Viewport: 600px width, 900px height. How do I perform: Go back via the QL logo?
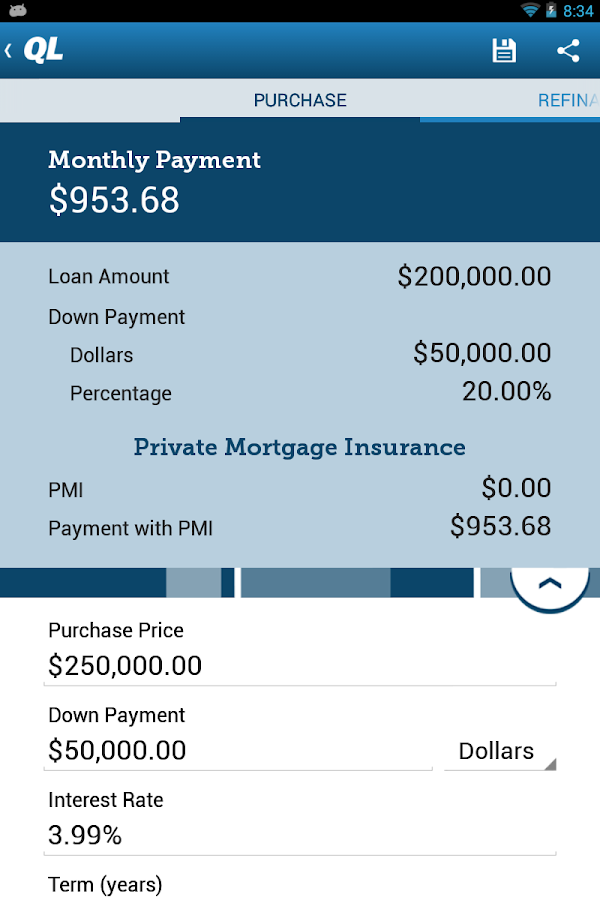point(36,50)
